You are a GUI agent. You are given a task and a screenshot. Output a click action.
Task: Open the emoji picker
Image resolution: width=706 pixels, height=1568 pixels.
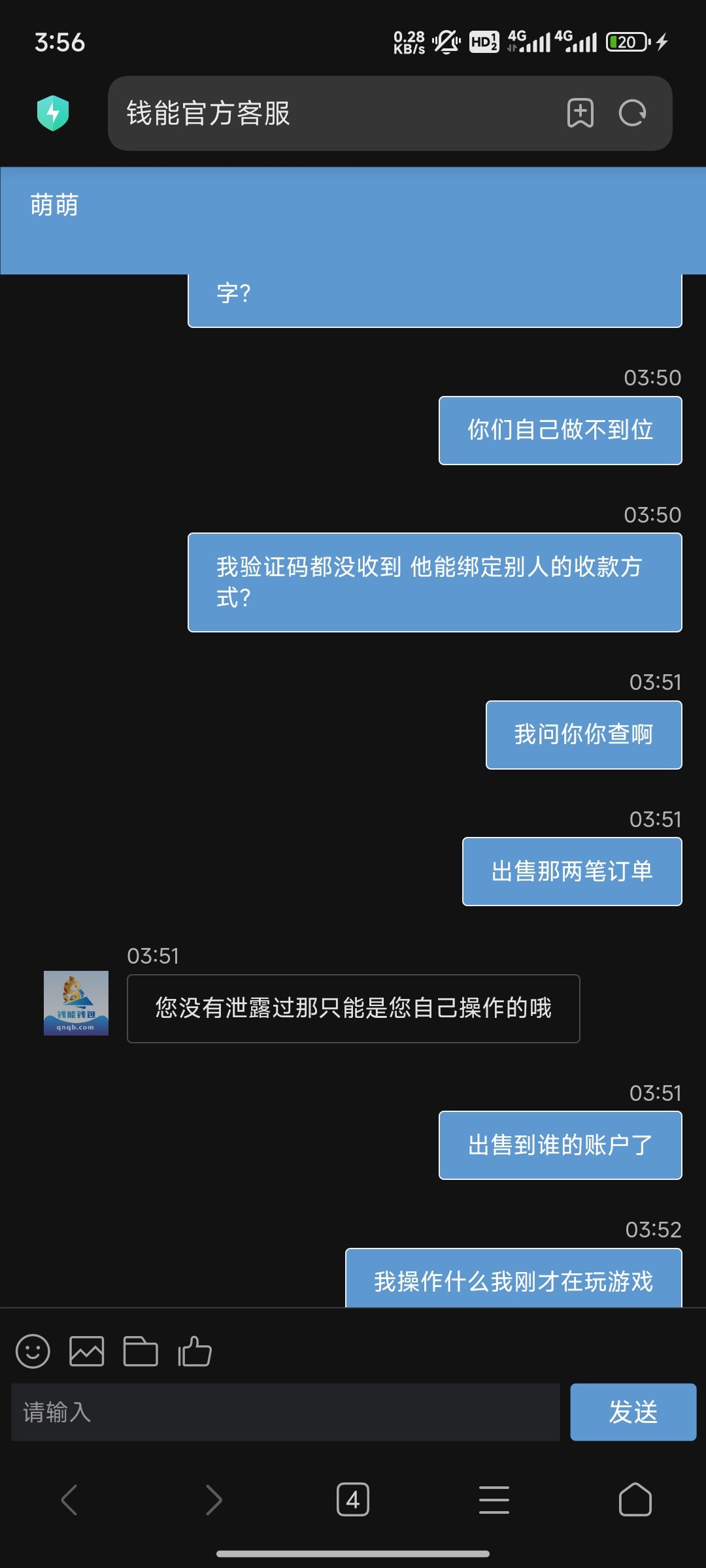33,1351
